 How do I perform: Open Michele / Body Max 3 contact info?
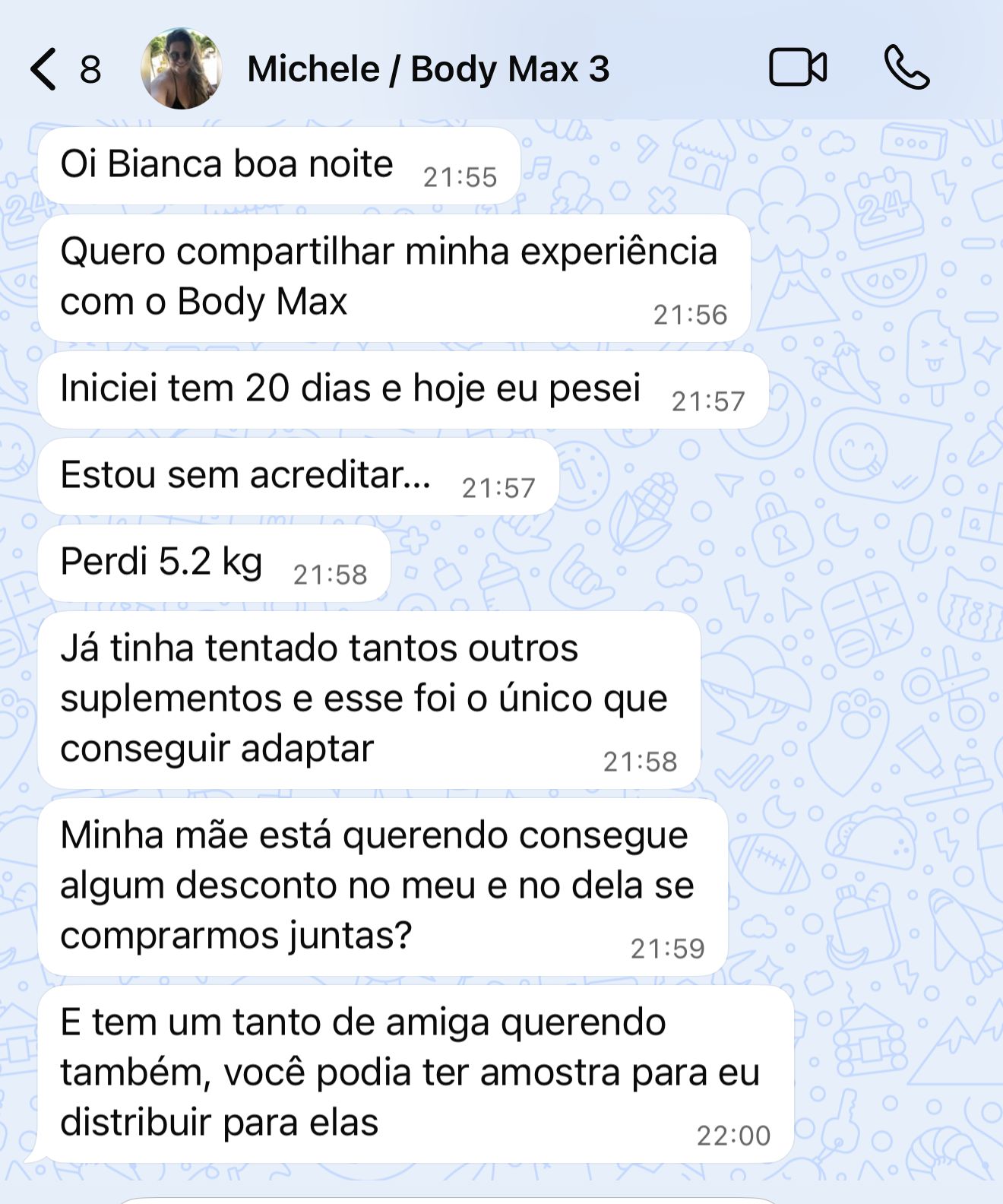coord(428,69)
